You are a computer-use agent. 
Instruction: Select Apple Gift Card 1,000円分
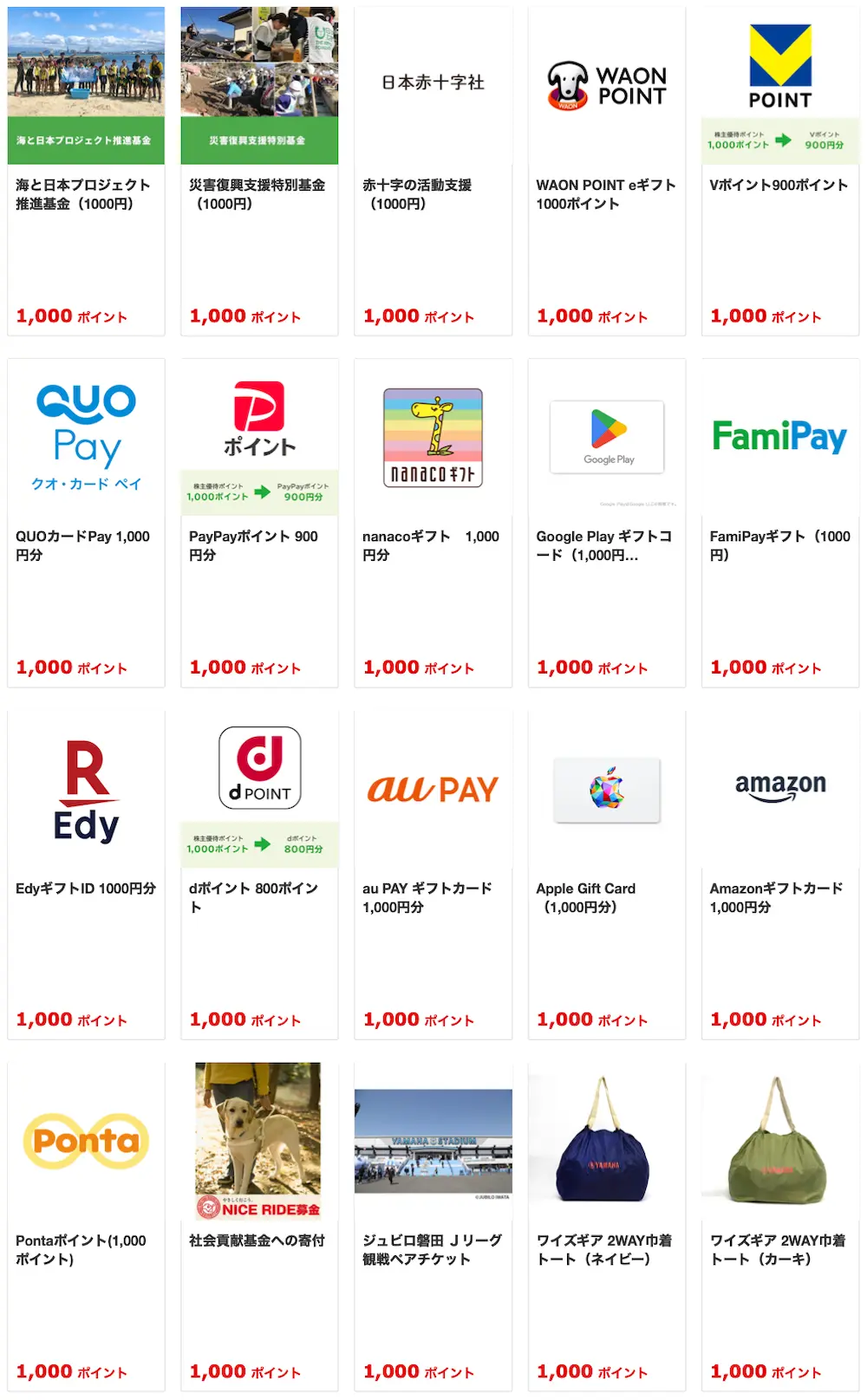606,876
